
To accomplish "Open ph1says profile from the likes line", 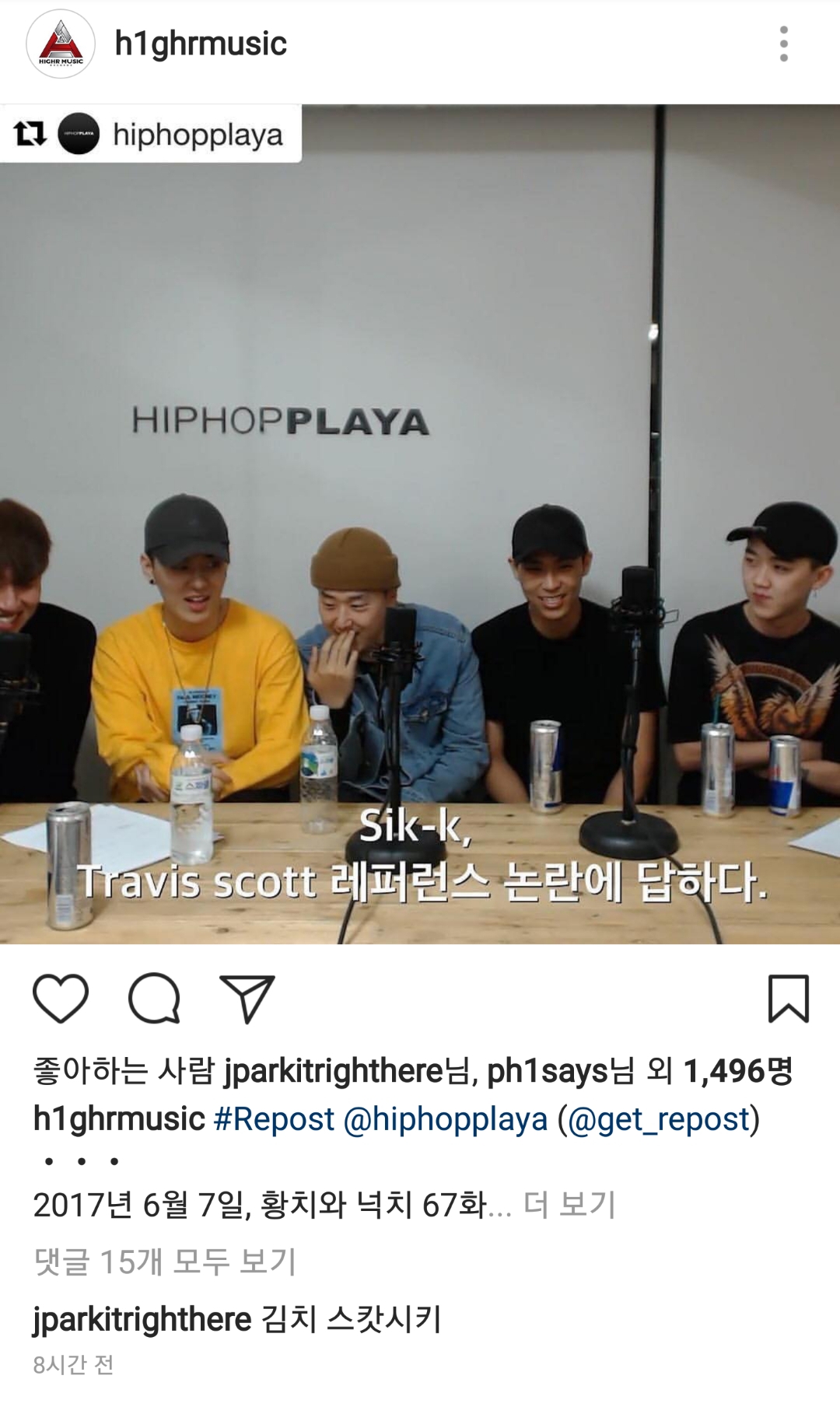I will point(547,1071).
